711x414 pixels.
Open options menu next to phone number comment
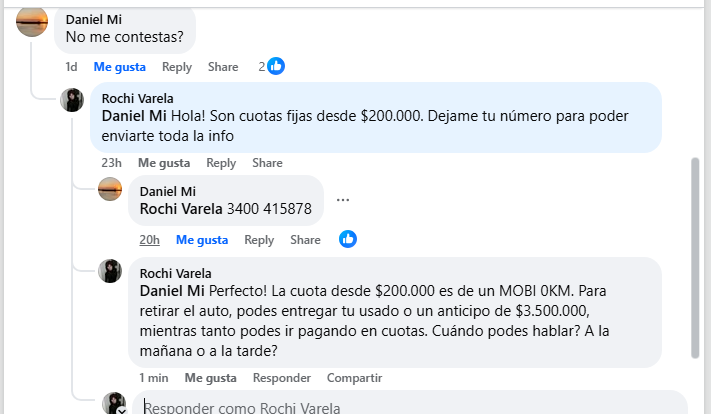[x=343, y=200]
